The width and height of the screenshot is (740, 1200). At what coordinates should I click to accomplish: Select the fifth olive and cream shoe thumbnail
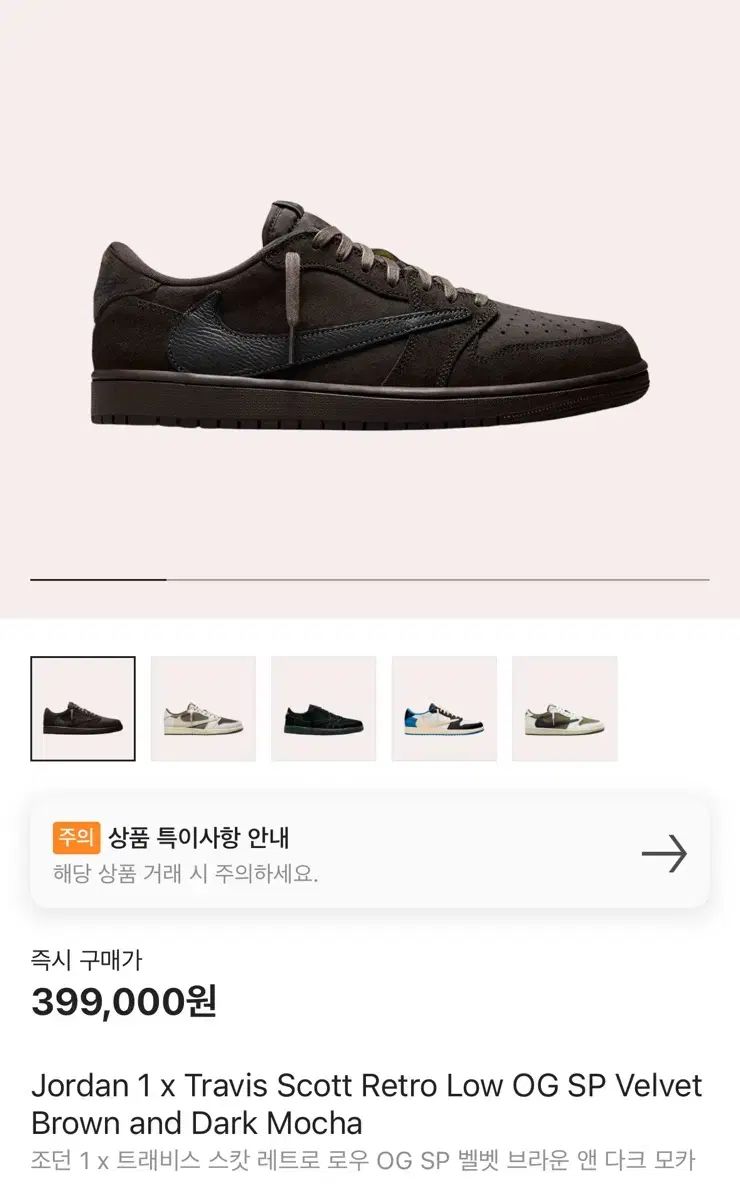pyautogui.click(x=565, y=709)
